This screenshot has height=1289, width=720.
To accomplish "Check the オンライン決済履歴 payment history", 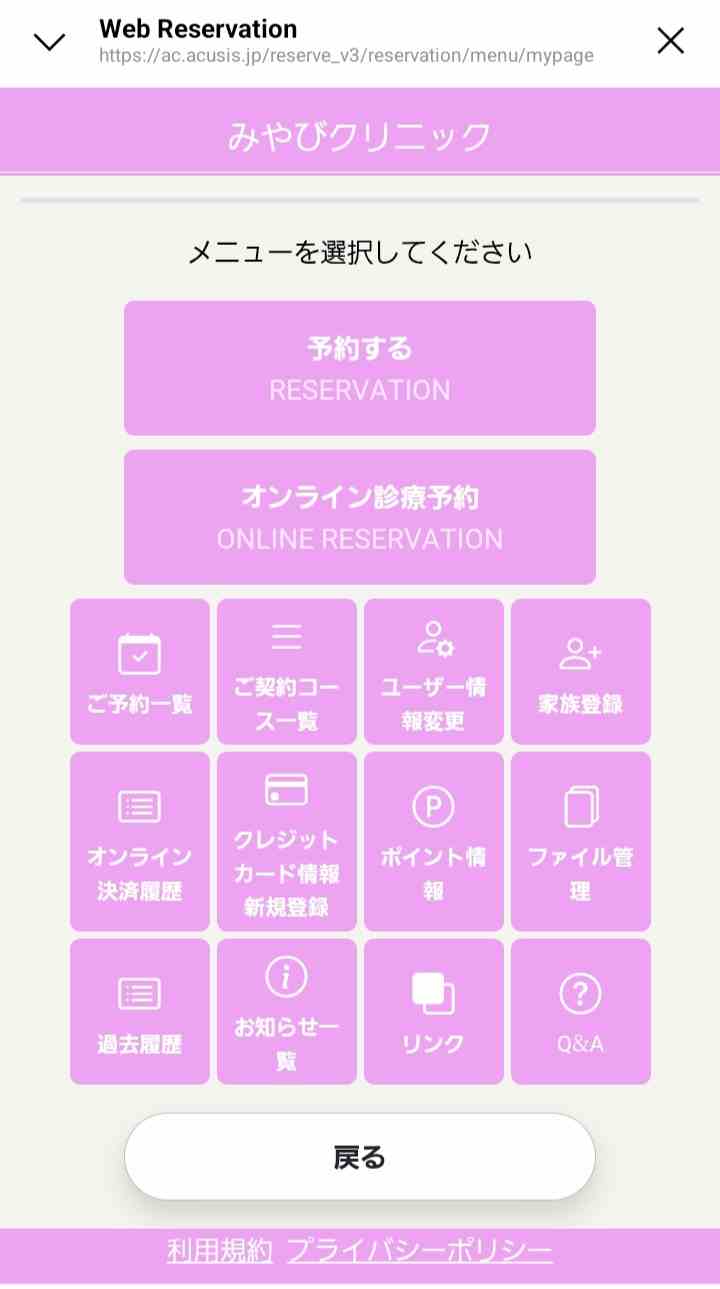I will [x=140, y=842].
